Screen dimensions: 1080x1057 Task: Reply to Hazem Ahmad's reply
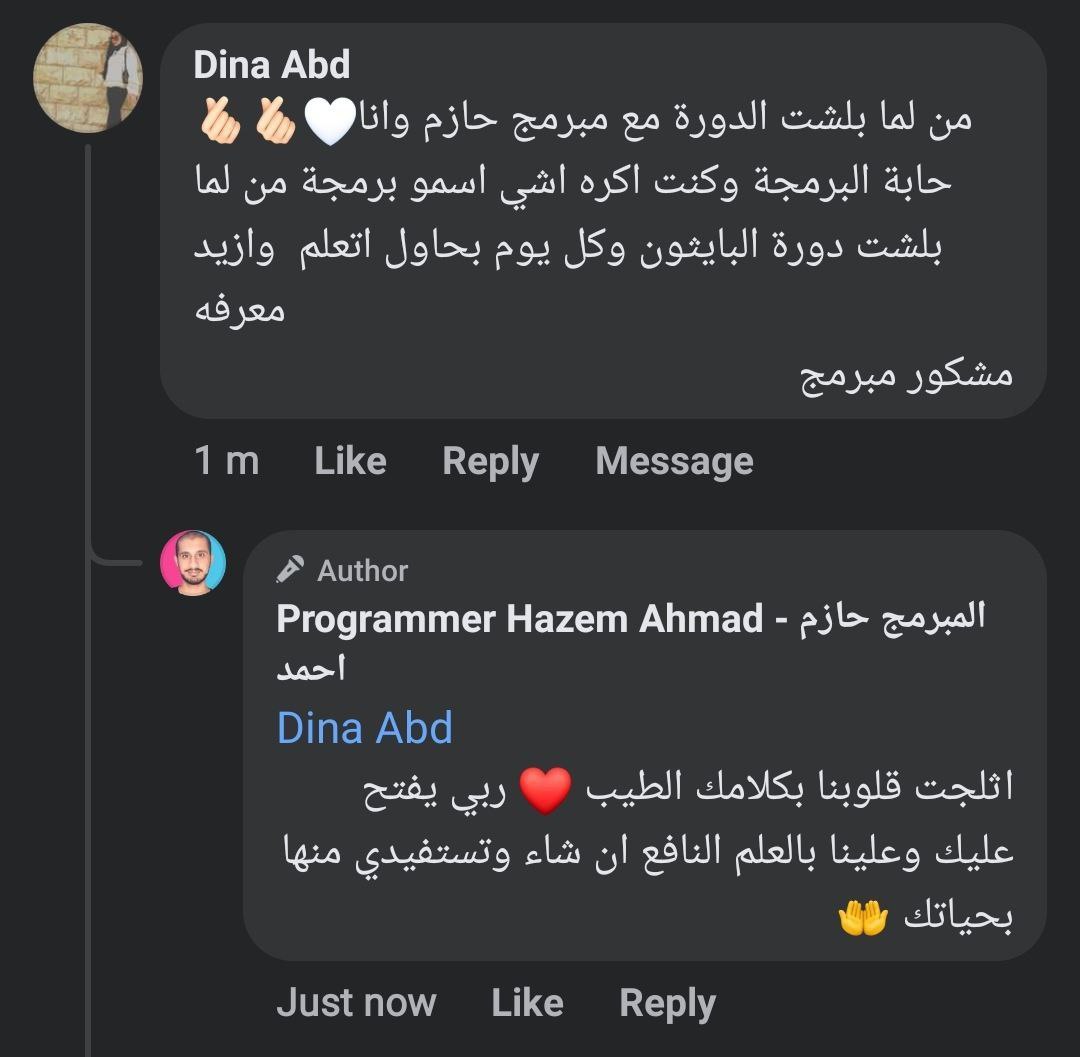click(x=667, y=1002)
